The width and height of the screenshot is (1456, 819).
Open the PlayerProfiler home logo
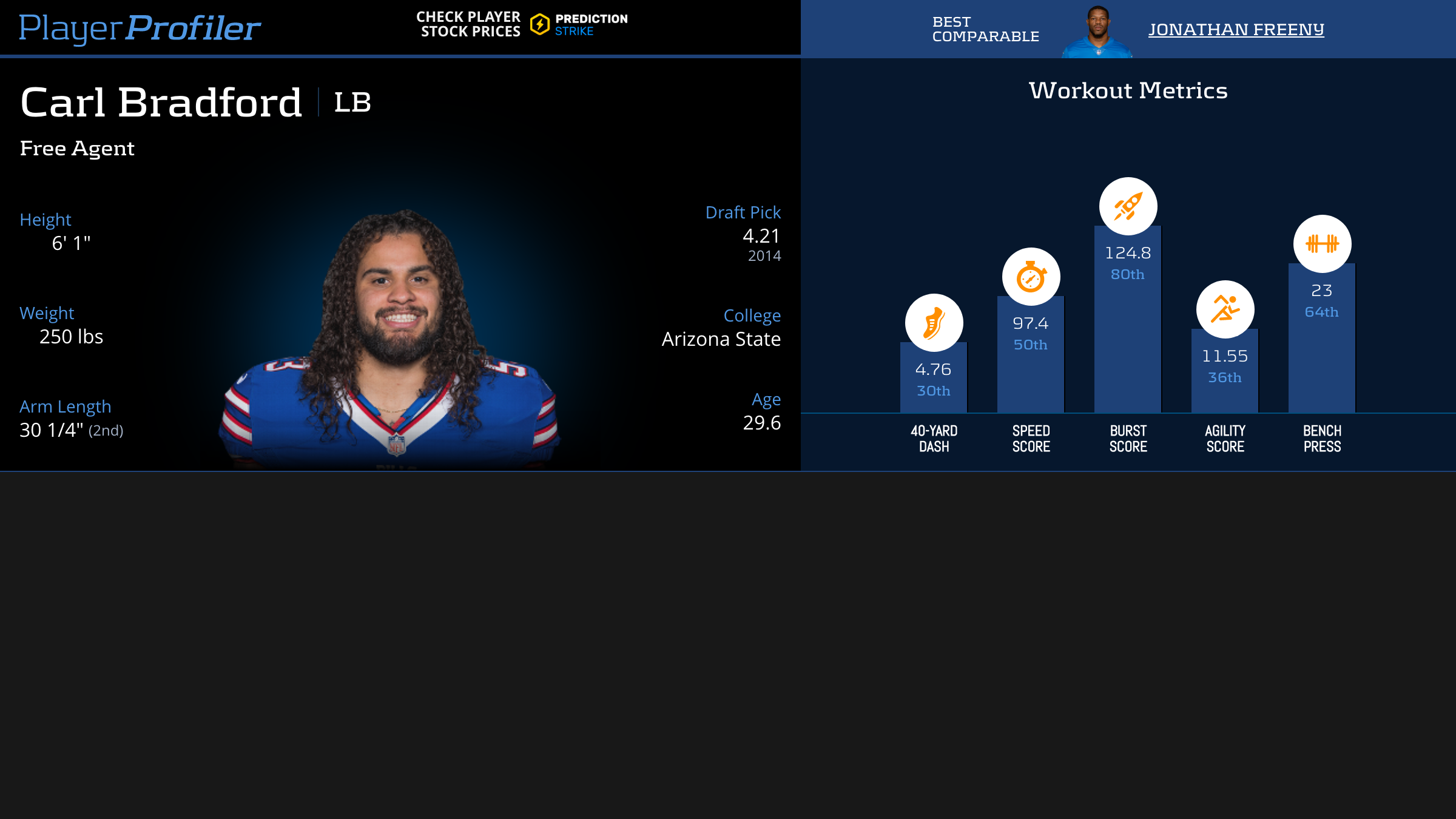tap(140, 28)
